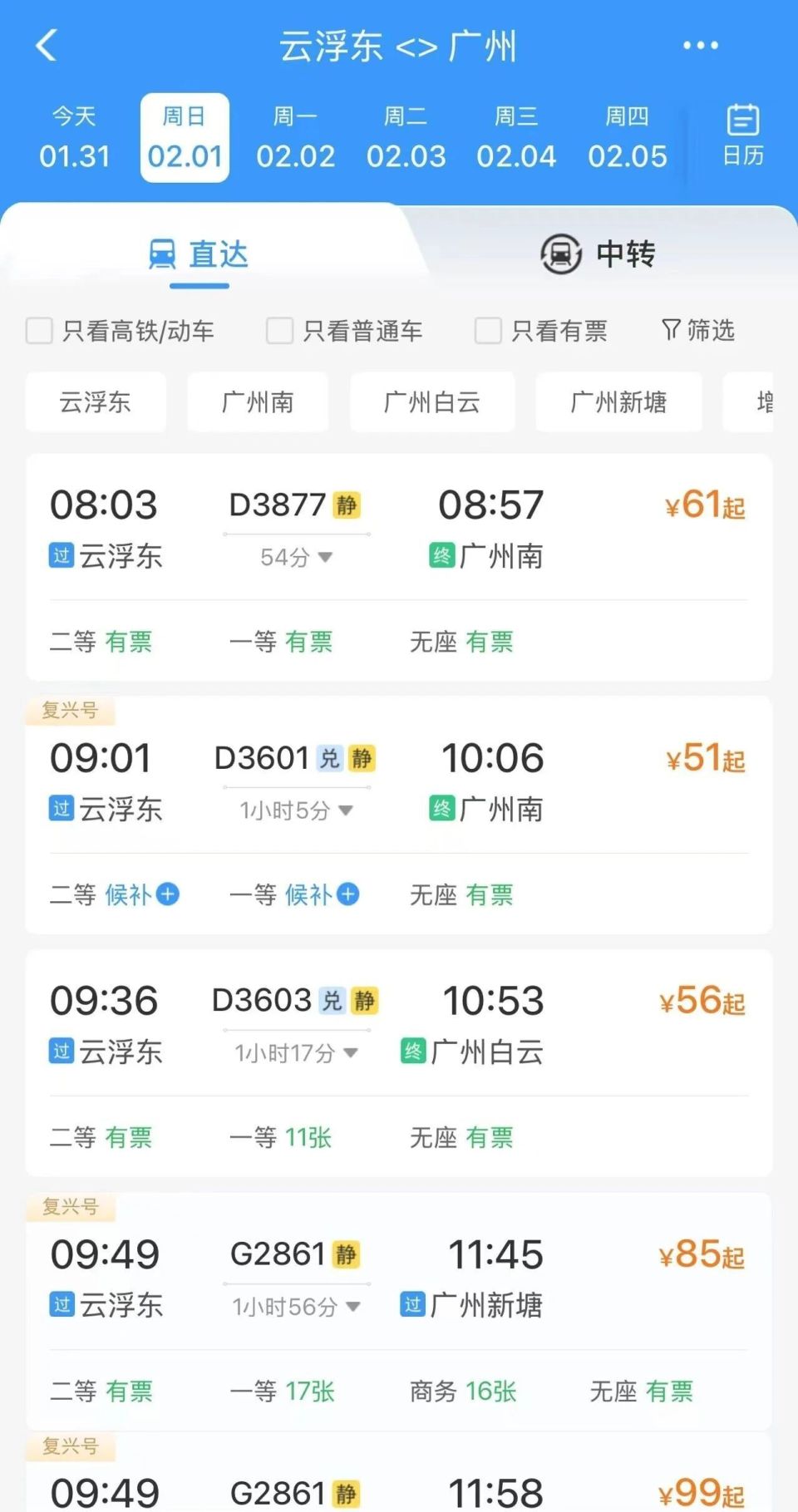798x1512 pixels.
Task: Open the 筛选 filter options
Action: click(x=698, y=331)
